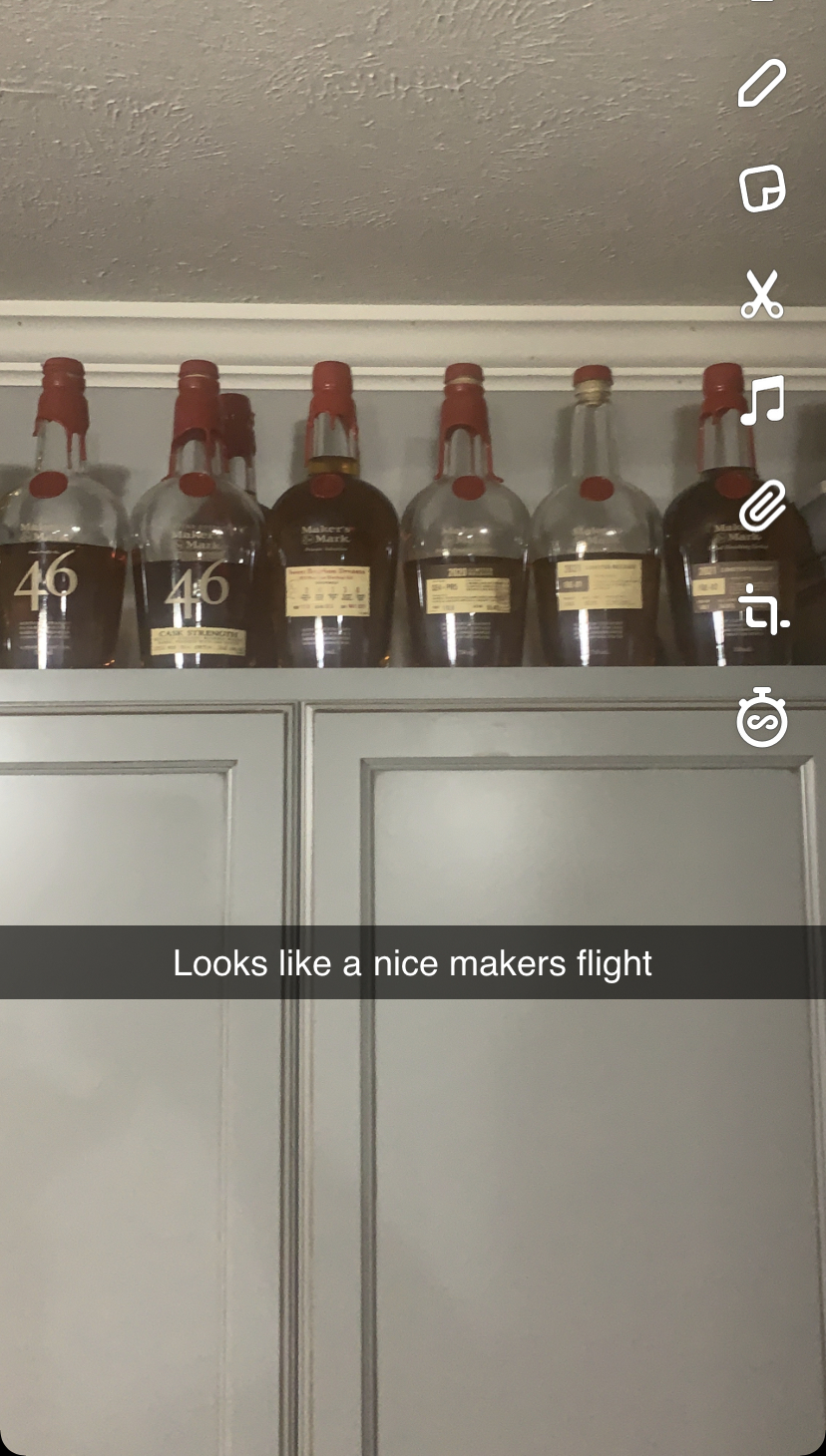Add music with the note icon
This screenshot has width=826, height=1456.
click(762, 400)
